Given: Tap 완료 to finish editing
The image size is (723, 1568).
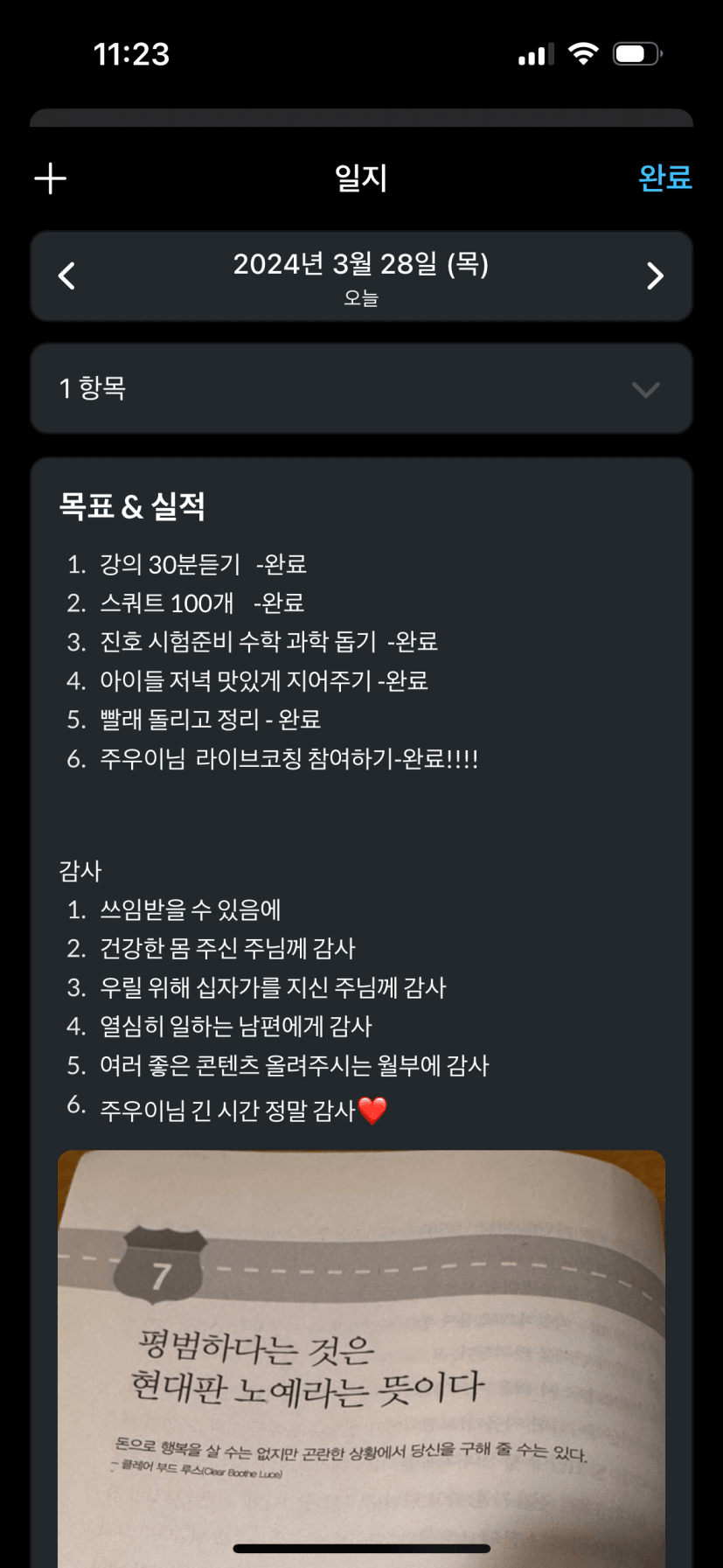Looking at the screenshot, I should point(664,178).
